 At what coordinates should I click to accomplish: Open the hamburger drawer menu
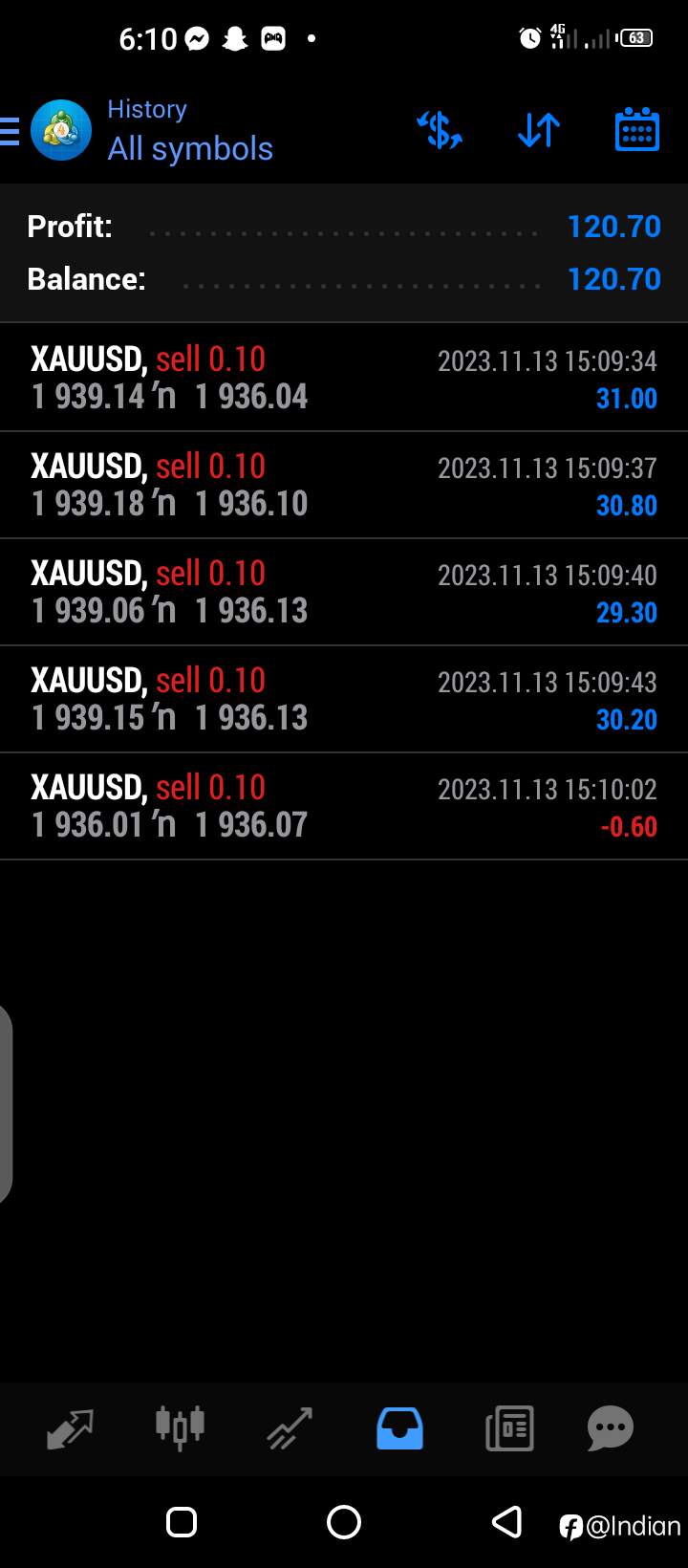(10, 131)
